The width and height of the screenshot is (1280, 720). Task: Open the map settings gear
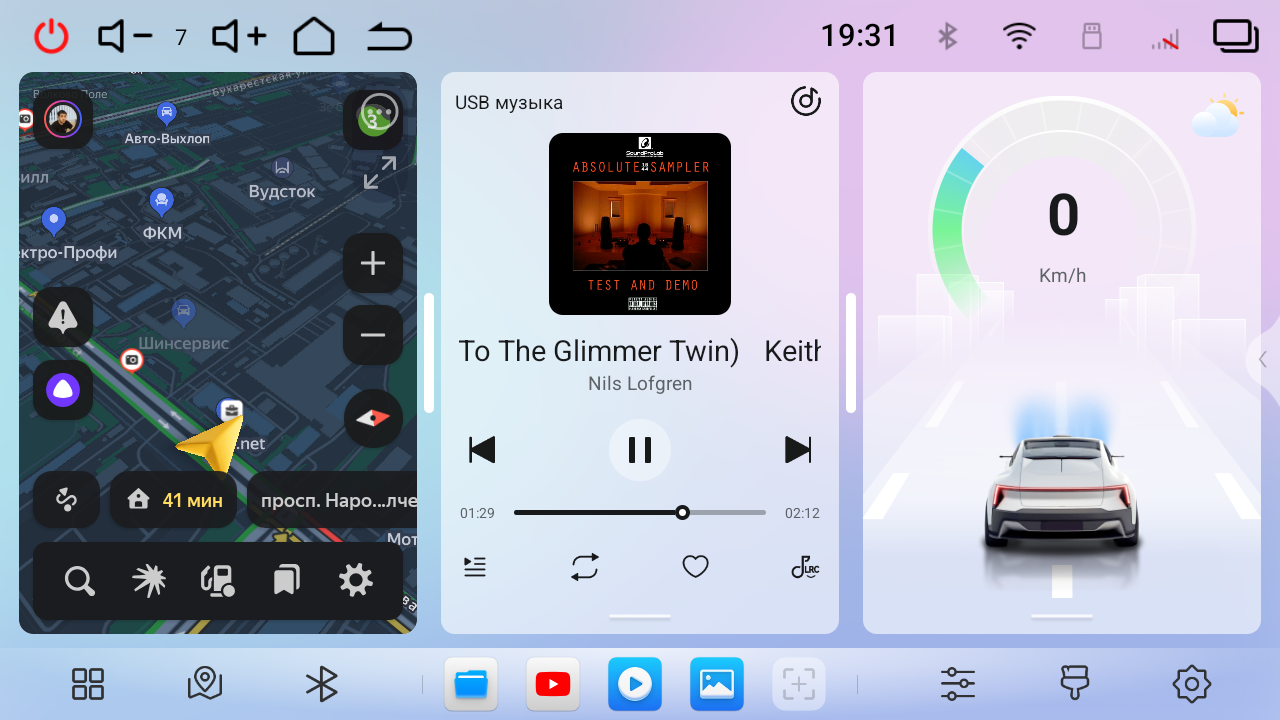[356, 580]
